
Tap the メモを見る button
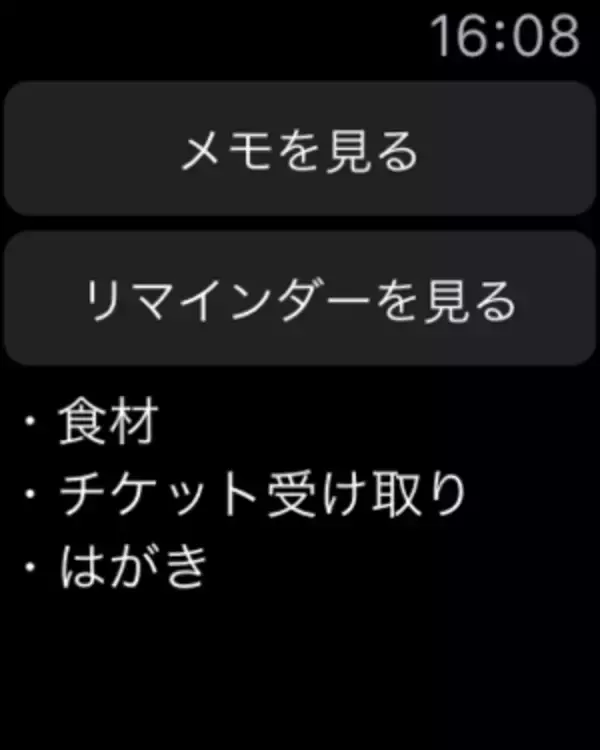[300, 150]
